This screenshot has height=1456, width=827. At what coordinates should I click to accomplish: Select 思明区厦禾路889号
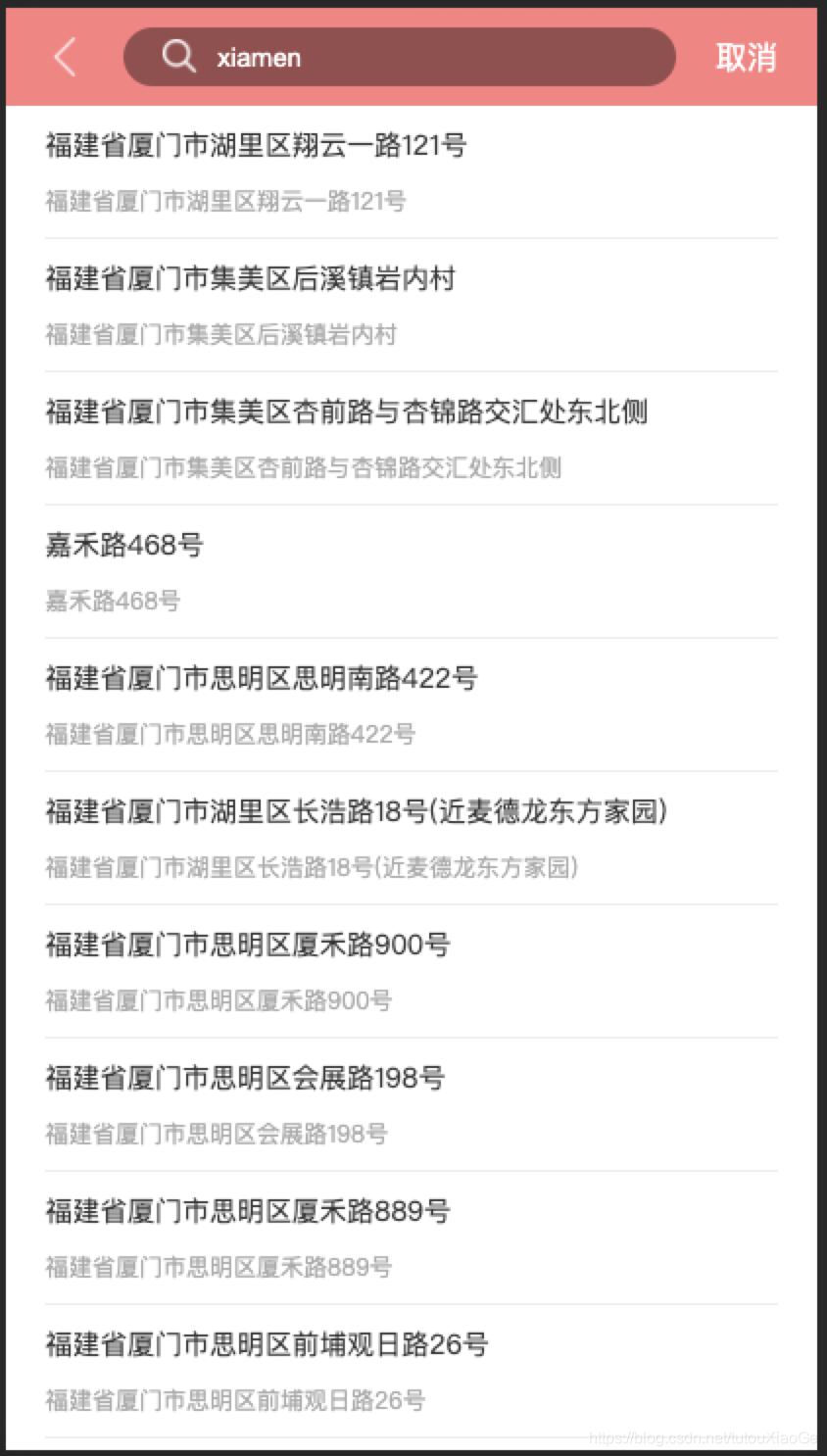coord(412,1238)
